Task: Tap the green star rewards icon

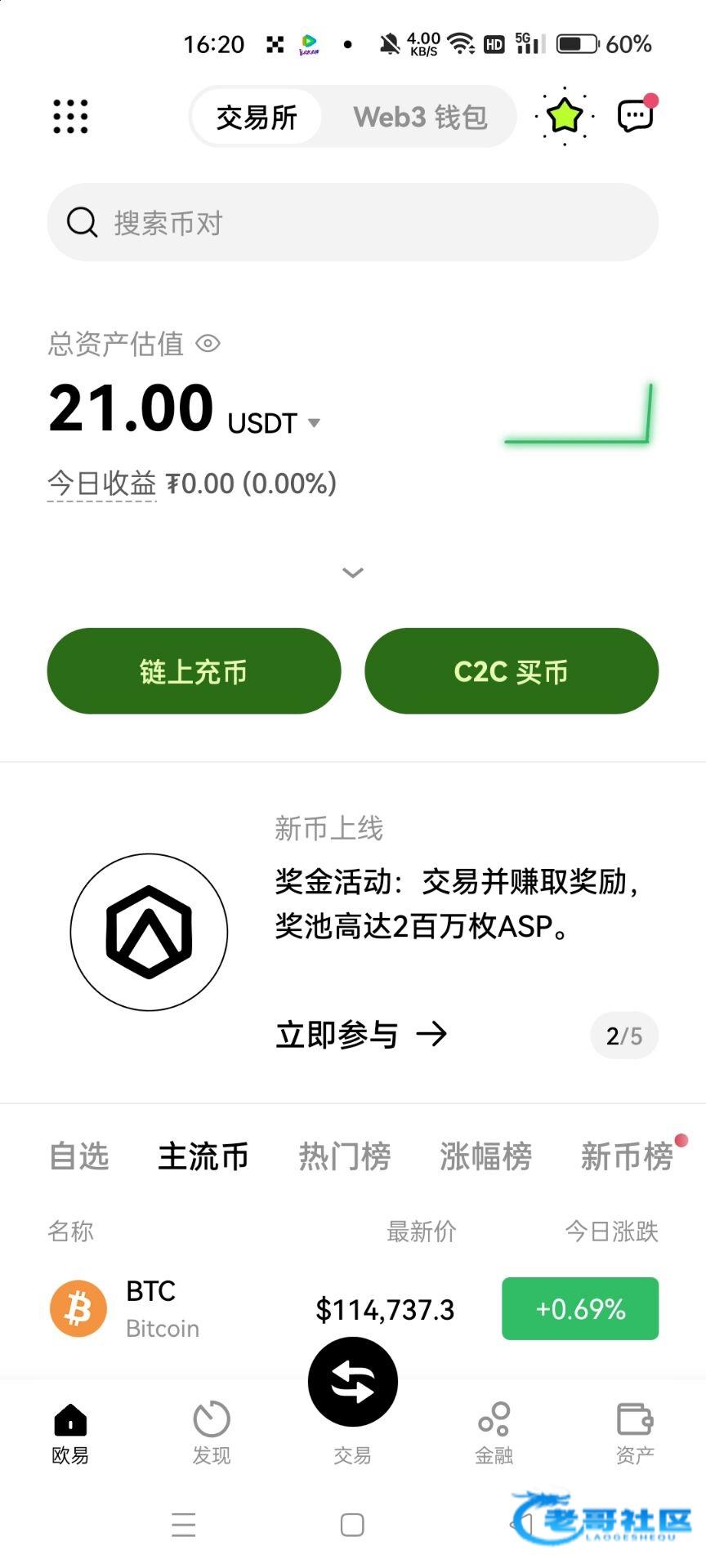Action: (565, 116)
